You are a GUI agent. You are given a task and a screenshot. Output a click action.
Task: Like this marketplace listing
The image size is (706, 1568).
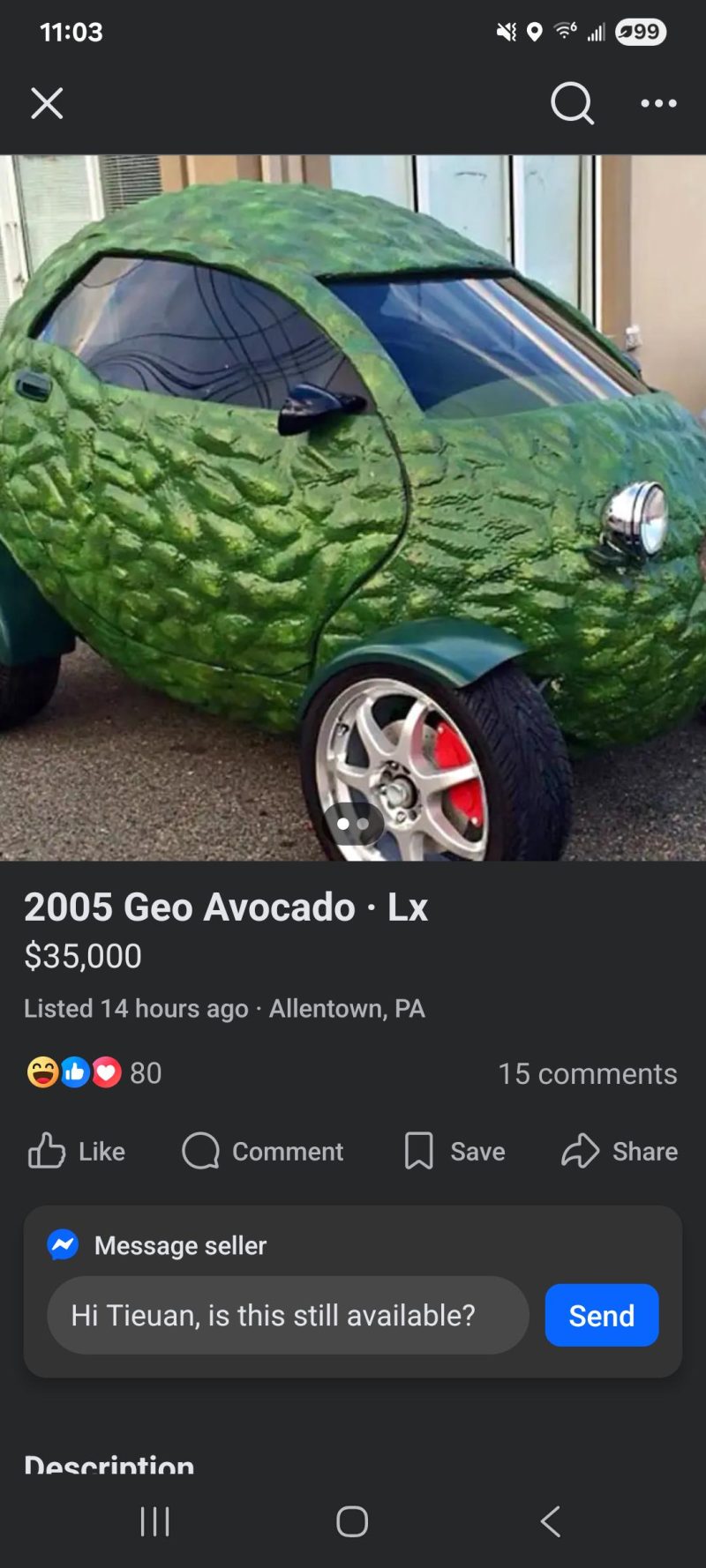77,1151
